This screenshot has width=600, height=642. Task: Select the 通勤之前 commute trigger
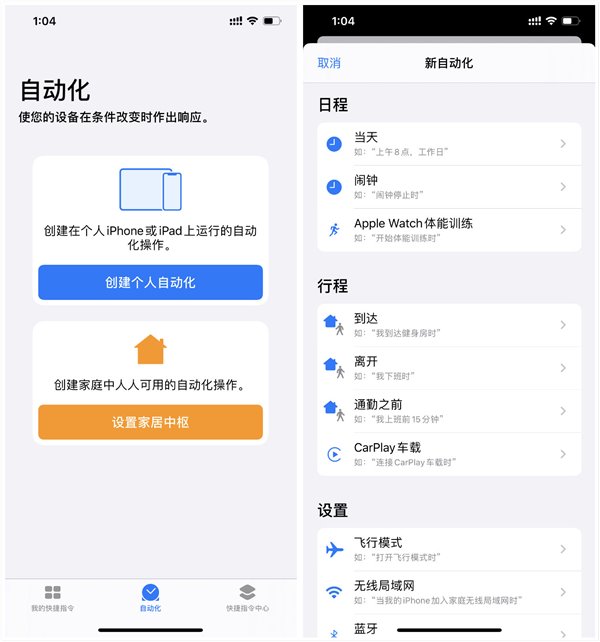(448, 411)
